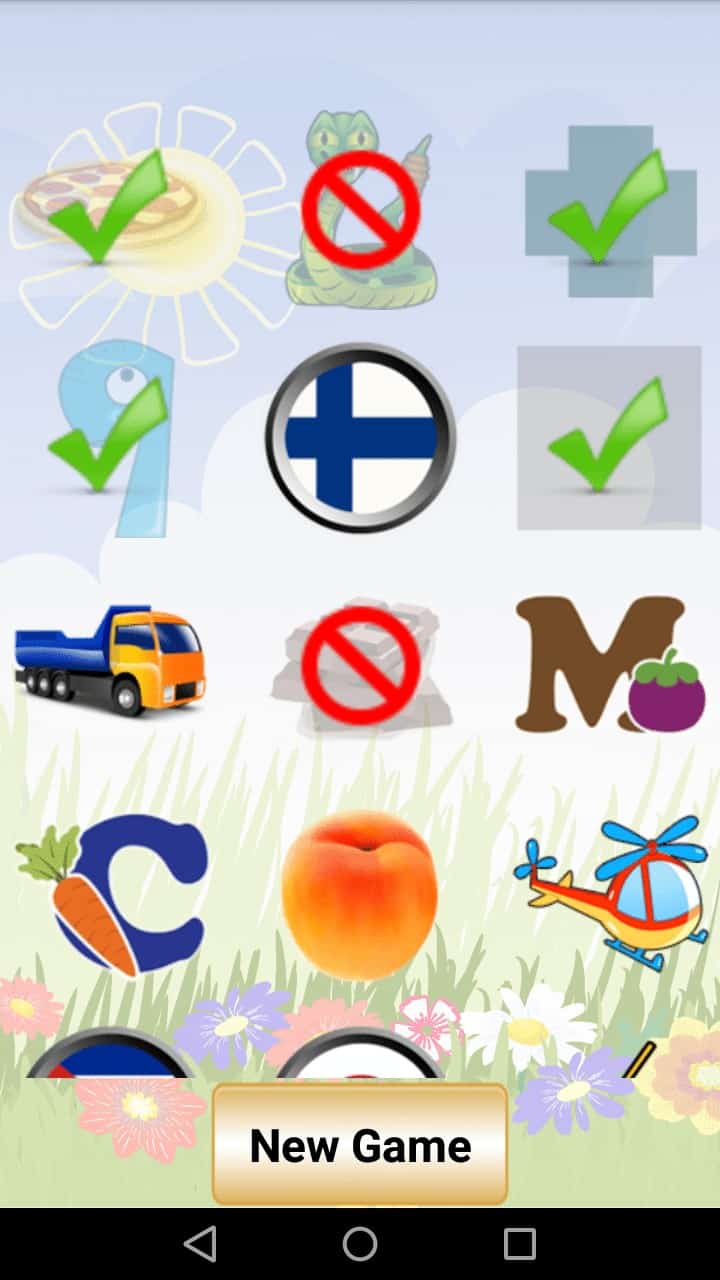Tap the dump truck picture
Screen dimensions: 720x1280
pyautogui.click(x=110, y=658)
